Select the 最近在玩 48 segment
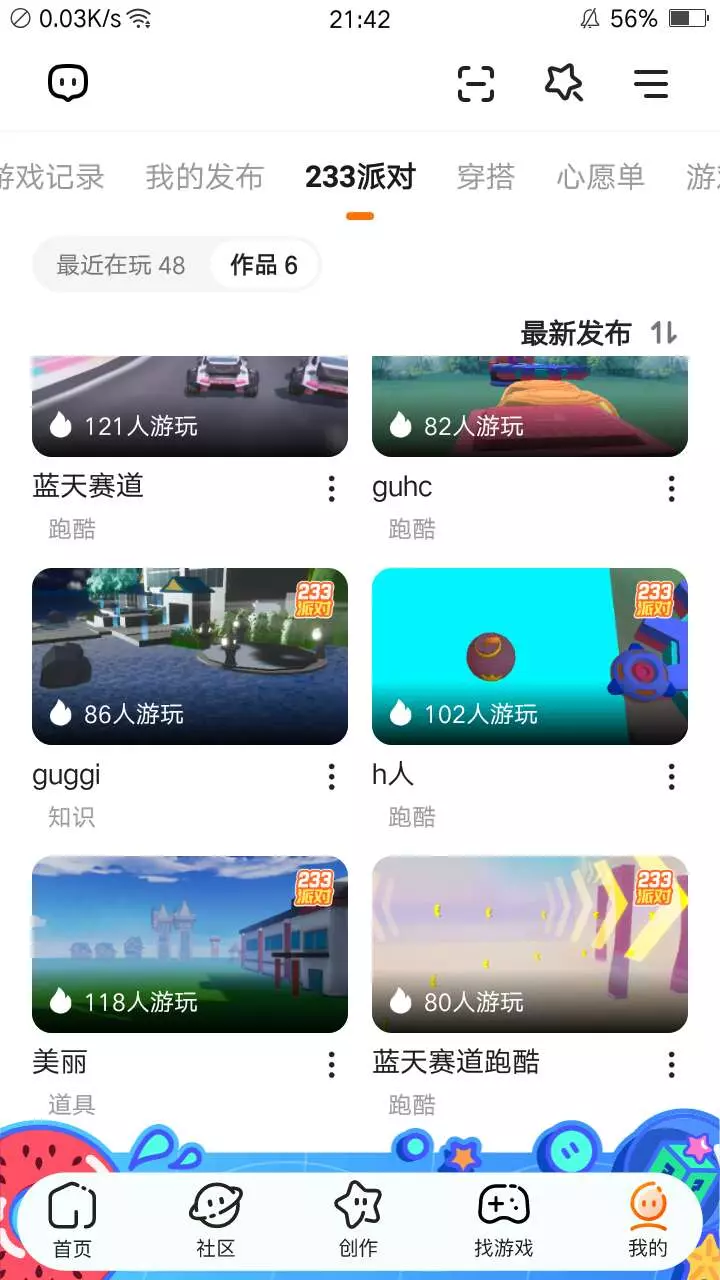 coord(121,265)
